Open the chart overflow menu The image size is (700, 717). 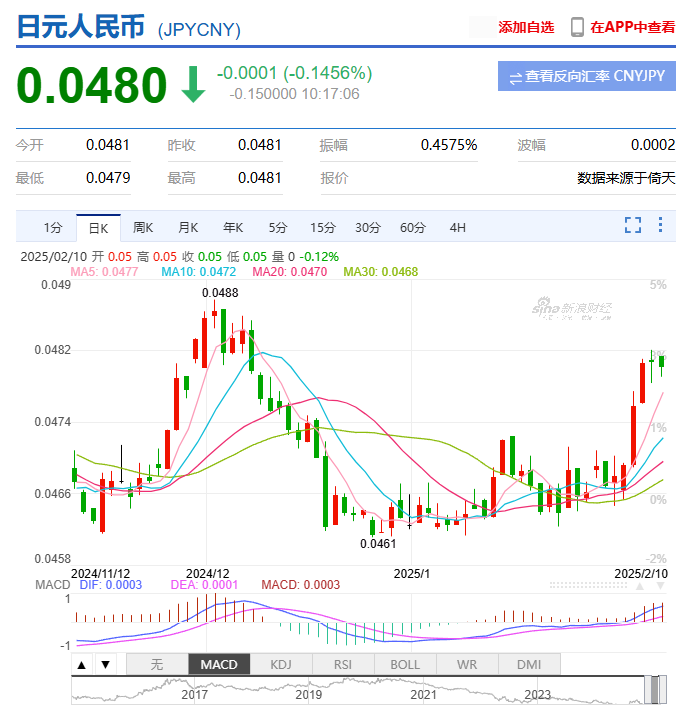click(660, 225)
